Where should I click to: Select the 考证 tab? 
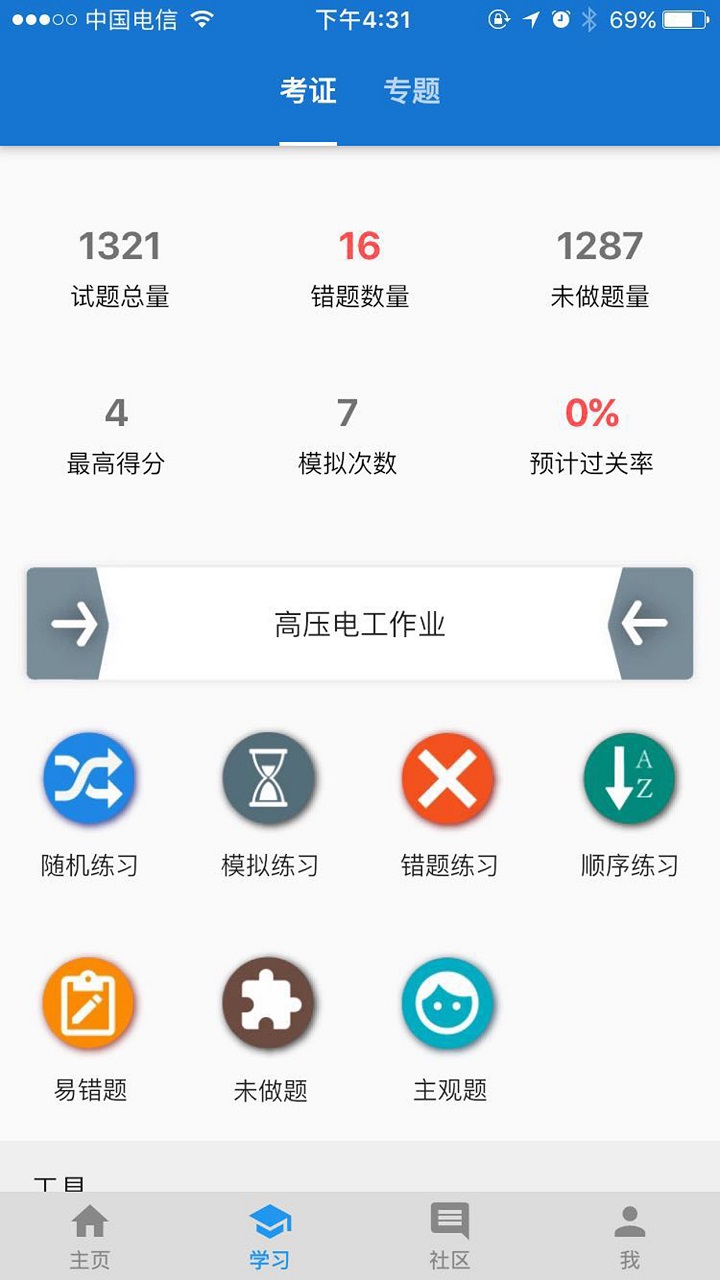click(310, 91)
